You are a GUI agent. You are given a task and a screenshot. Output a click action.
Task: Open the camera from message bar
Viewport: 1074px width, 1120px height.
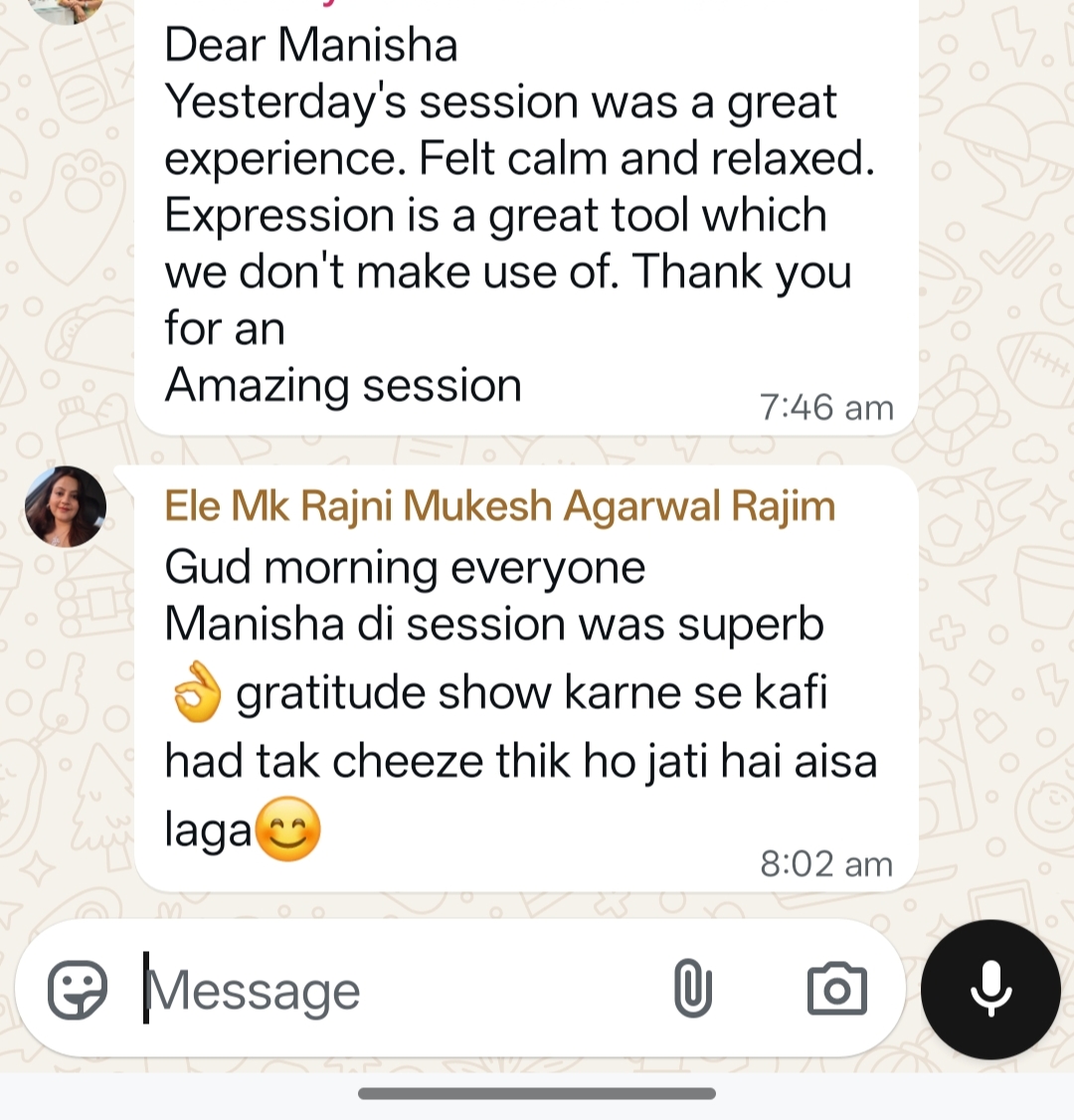[x=837, y=990]
